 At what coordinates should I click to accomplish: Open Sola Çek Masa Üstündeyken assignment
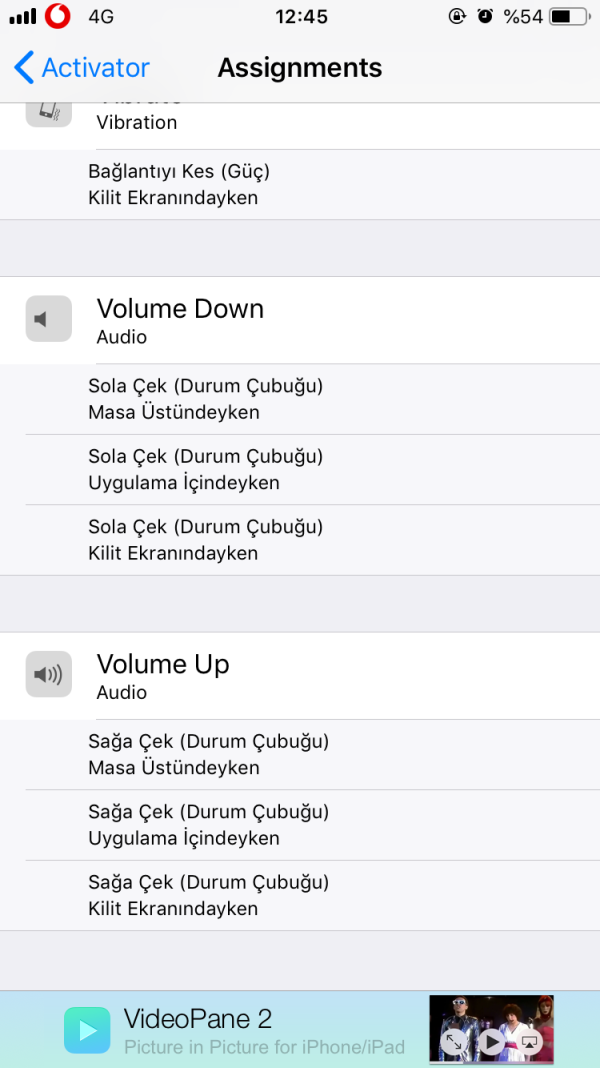point(300,399)
